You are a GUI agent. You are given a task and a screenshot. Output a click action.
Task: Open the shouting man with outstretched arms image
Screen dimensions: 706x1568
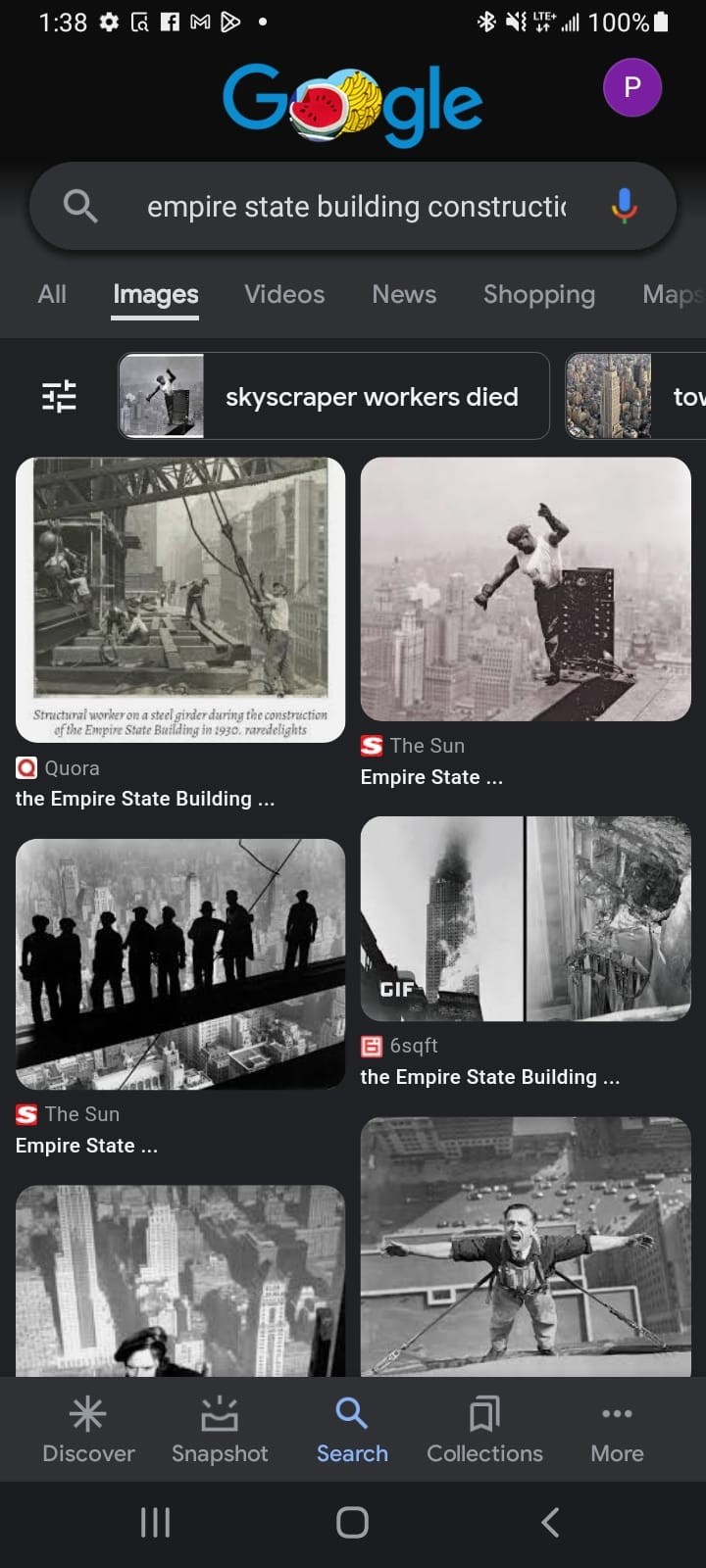pos(526,1245)
